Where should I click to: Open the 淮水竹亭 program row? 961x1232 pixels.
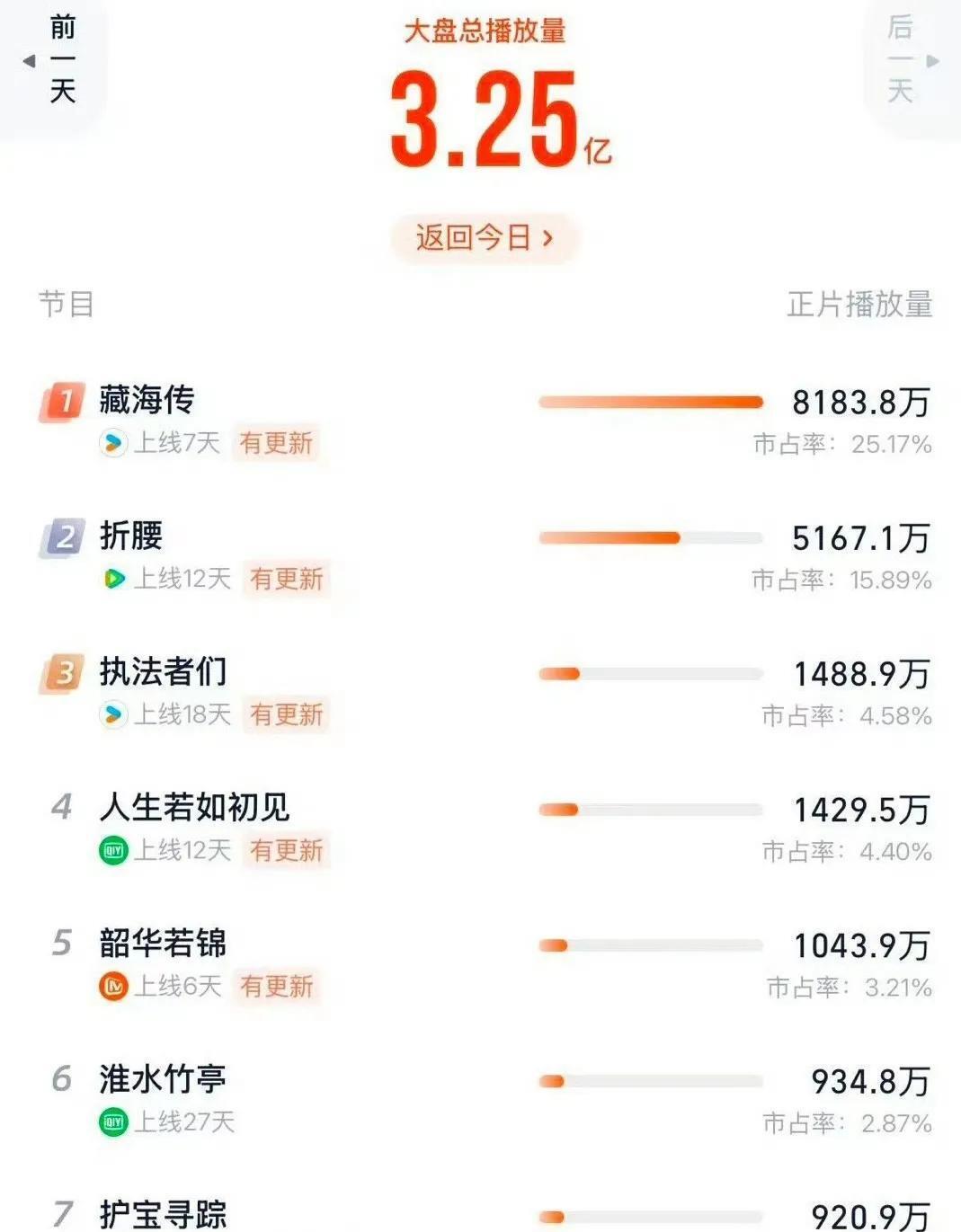click(x=163, y=1079)
